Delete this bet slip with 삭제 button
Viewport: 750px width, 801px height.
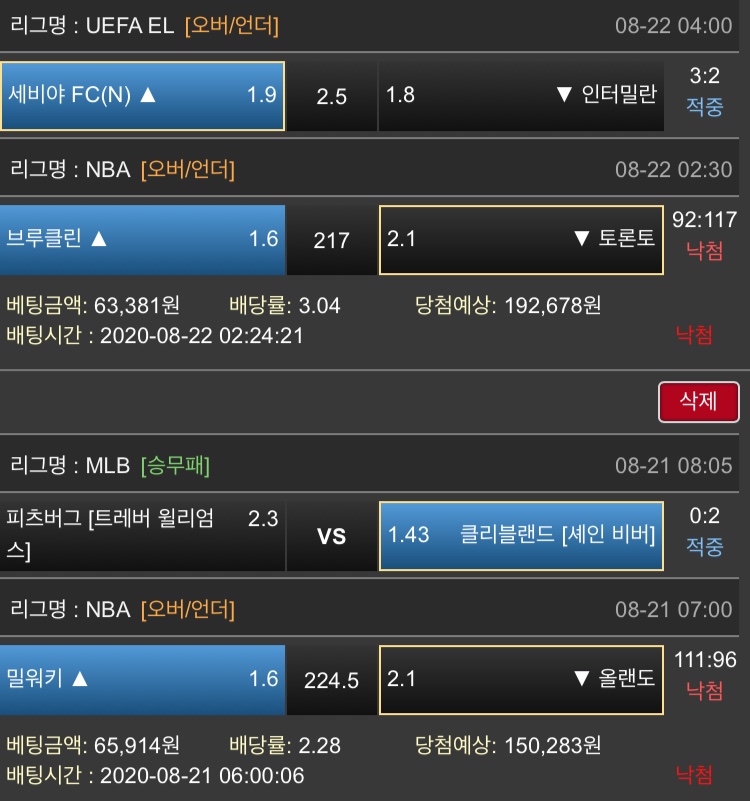(699, 401)
